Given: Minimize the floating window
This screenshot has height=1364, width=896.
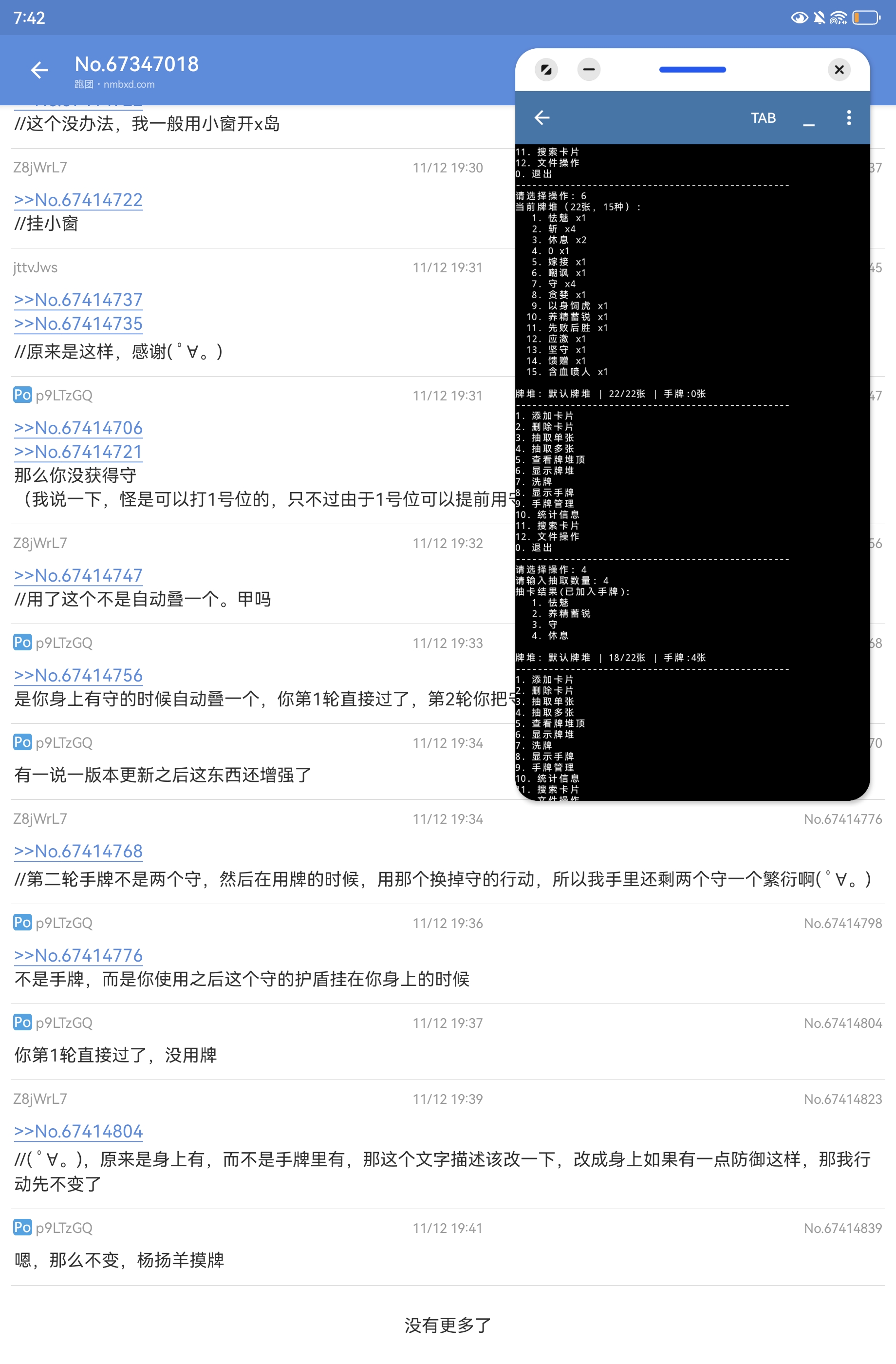Looking at the screenshot, I should [x=588, y=70].
